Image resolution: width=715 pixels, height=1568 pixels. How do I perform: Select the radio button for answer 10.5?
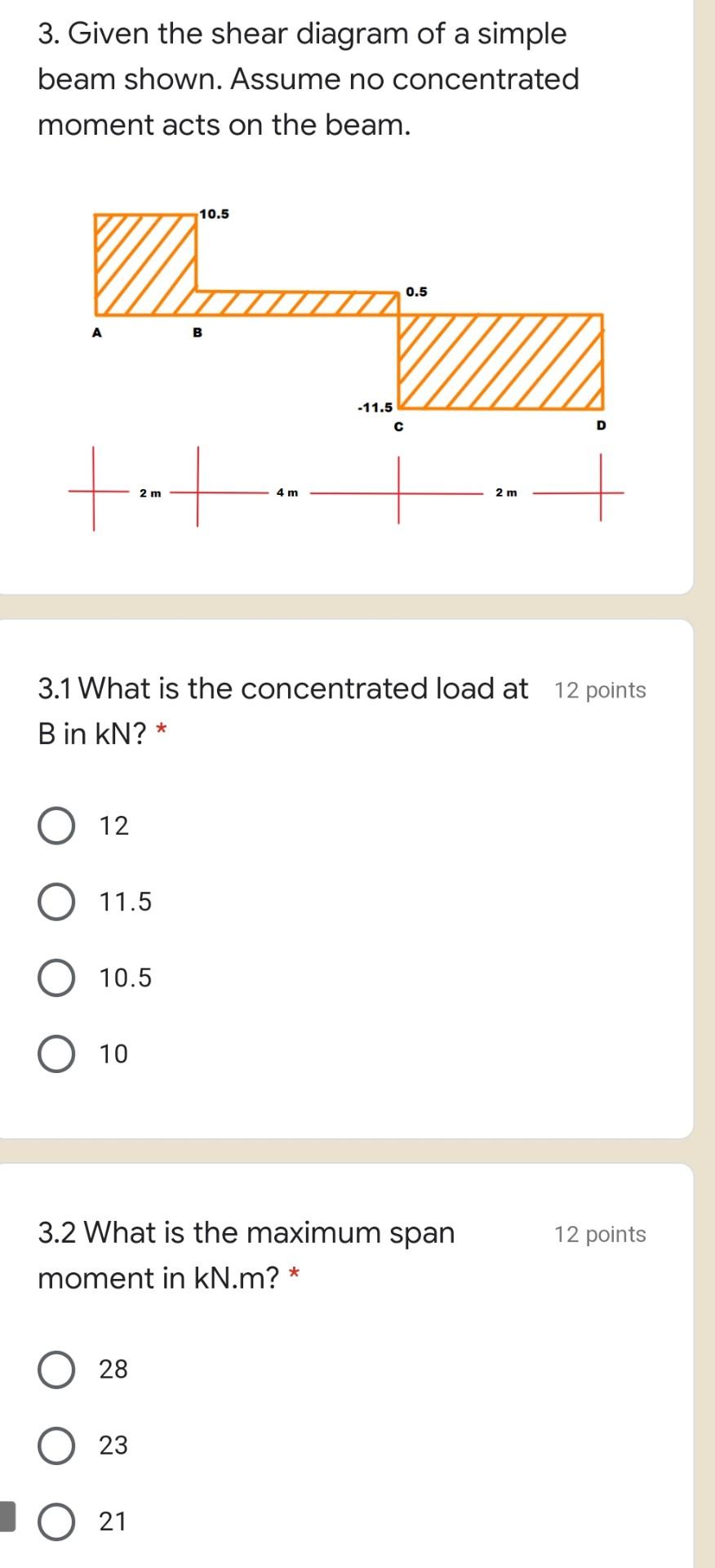click(56, 978)
